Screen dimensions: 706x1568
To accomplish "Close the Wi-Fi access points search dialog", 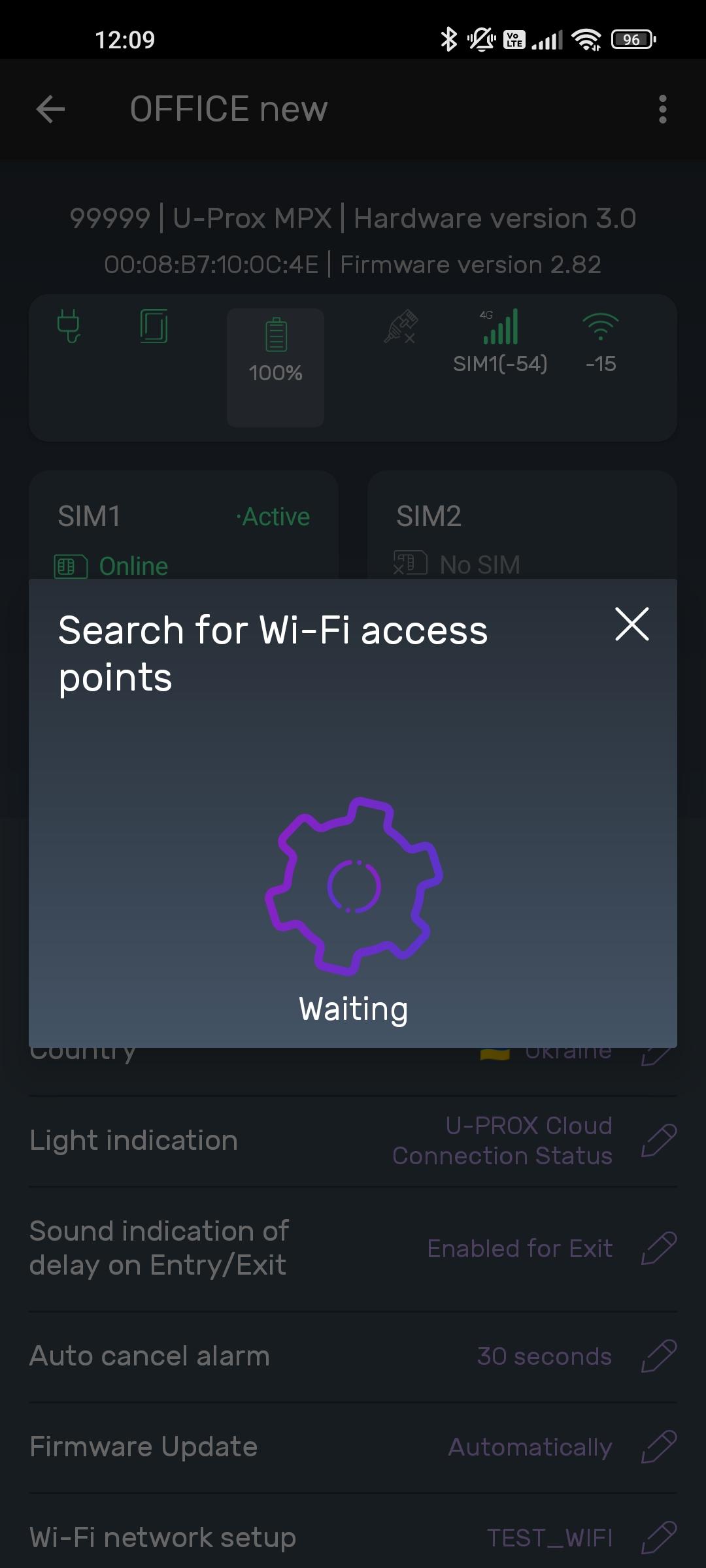I will [x=631, y=624].
